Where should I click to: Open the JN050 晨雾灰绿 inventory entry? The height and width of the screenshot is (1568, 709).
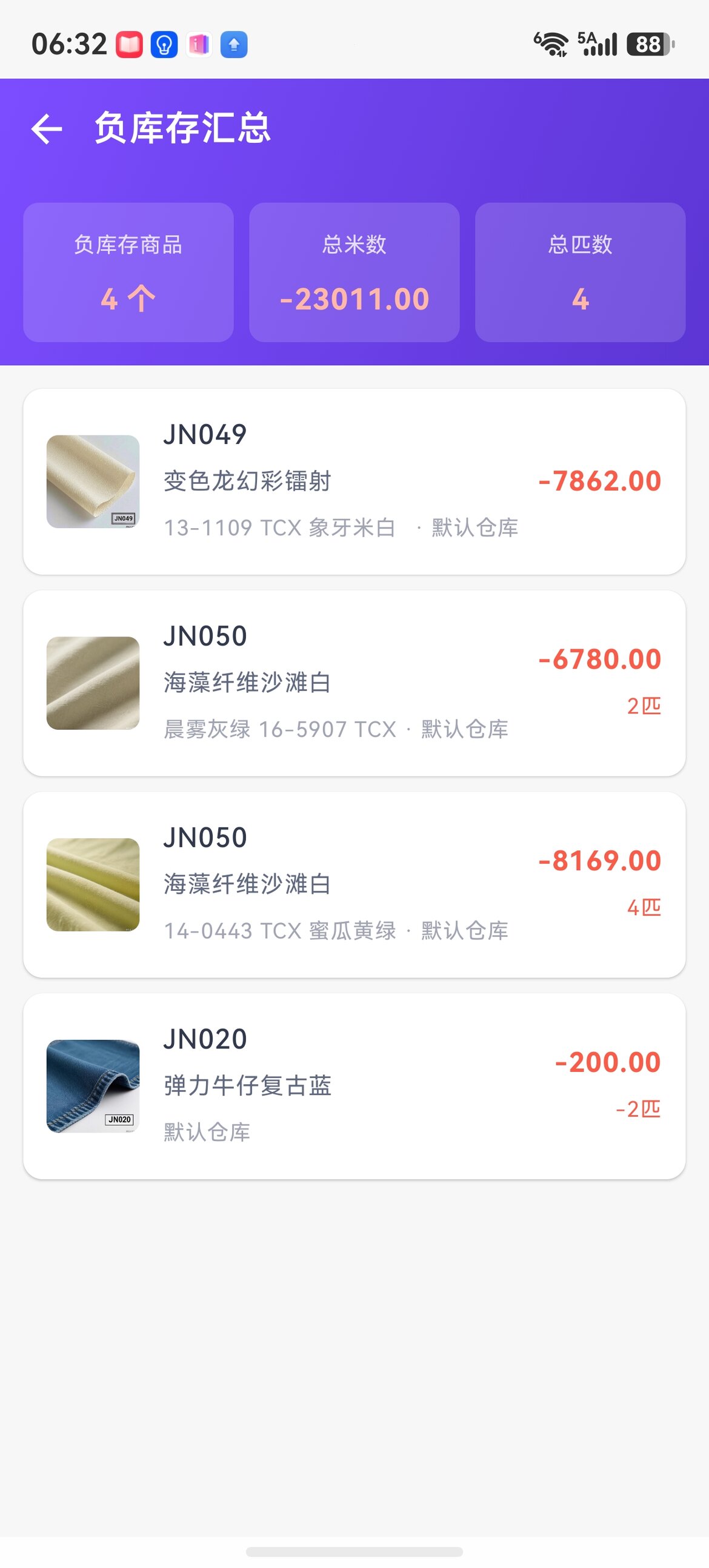click(354, 685)
